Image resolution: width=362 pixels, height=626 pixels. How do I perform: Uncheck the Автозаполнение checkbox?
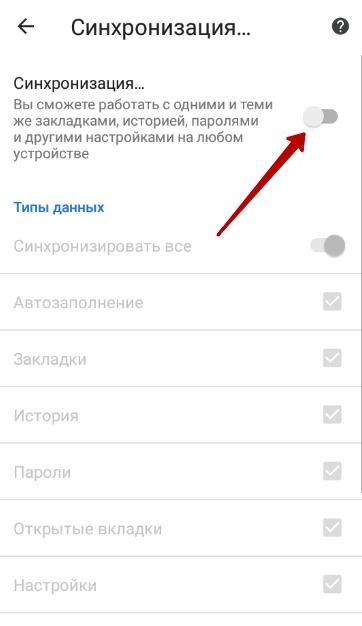click(332, 301)
